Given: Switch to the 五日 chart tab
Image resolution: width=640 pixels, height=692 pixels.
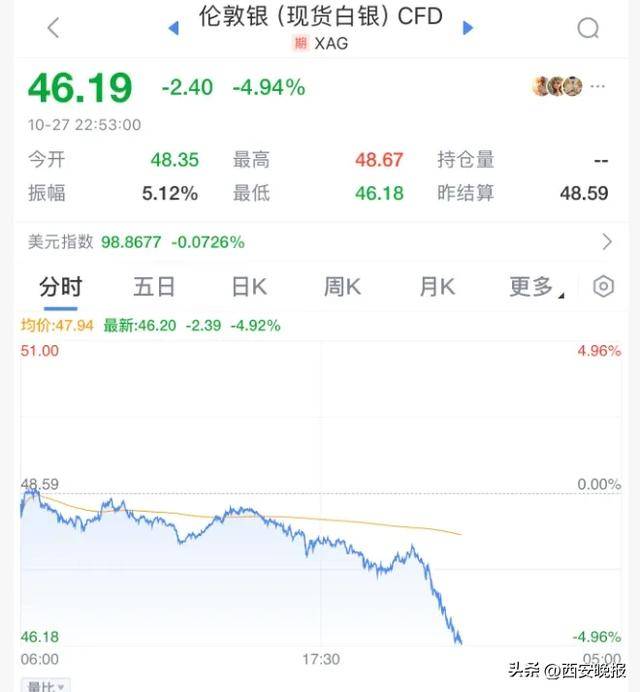Looking at the screenshot, I should 154,287.
